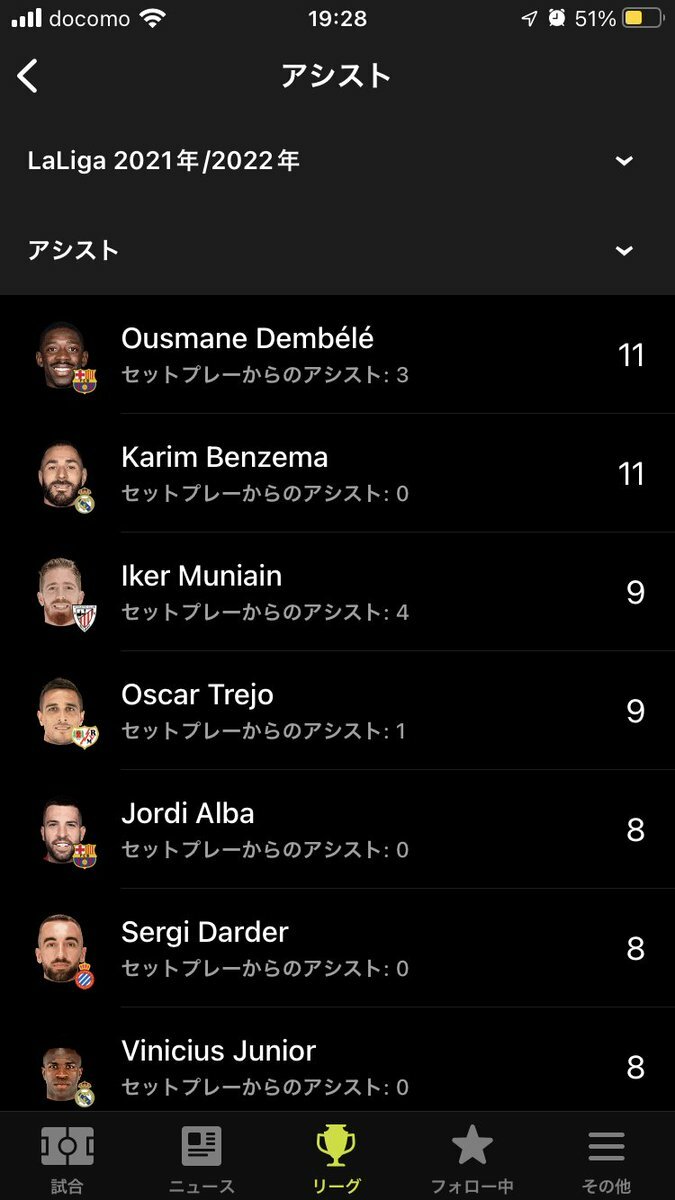Screen dimensions: 675x1200
Task: Switch to the その他 menu tab
Action: pyautogui.click(x=606, y=1158)
